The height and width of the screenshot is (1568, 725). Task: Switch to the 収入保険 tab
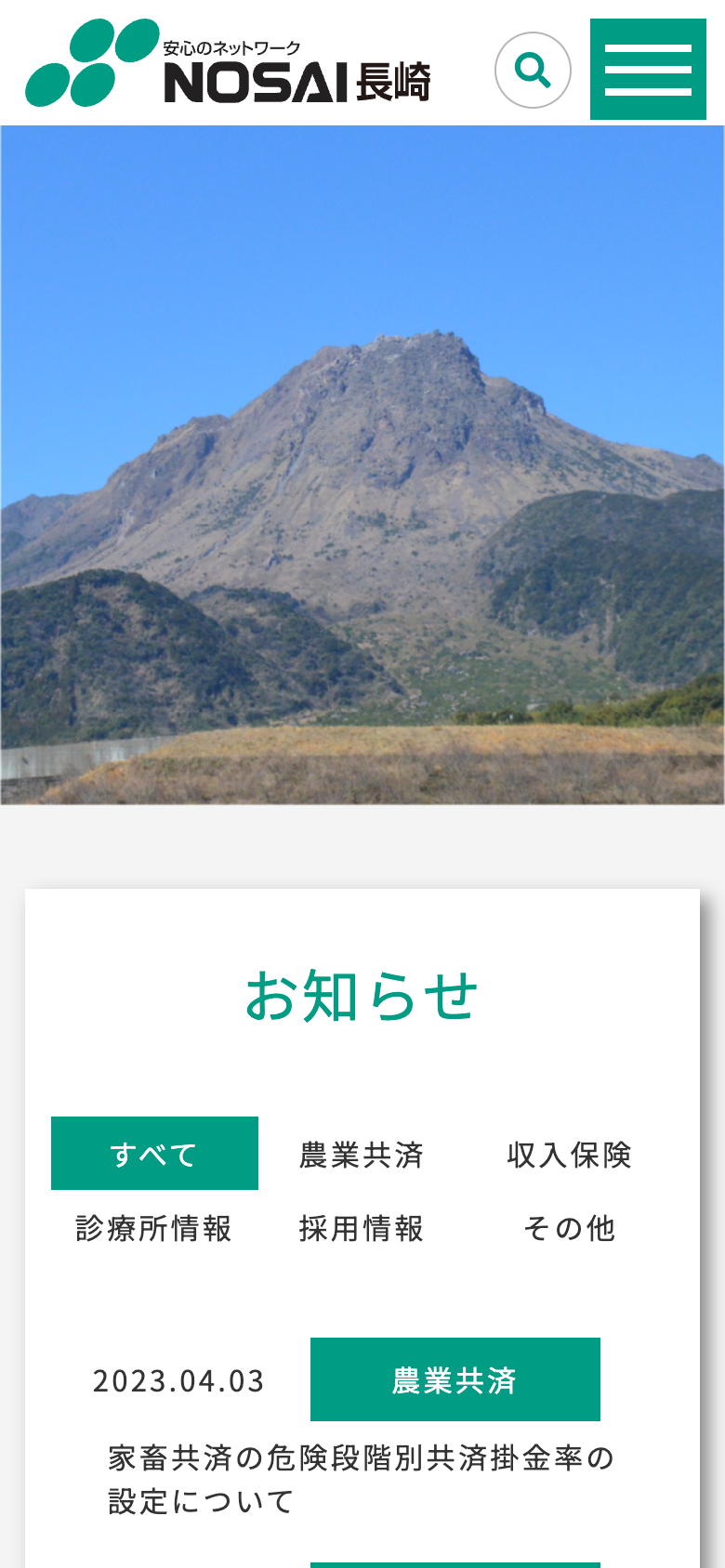[570, 1155]
